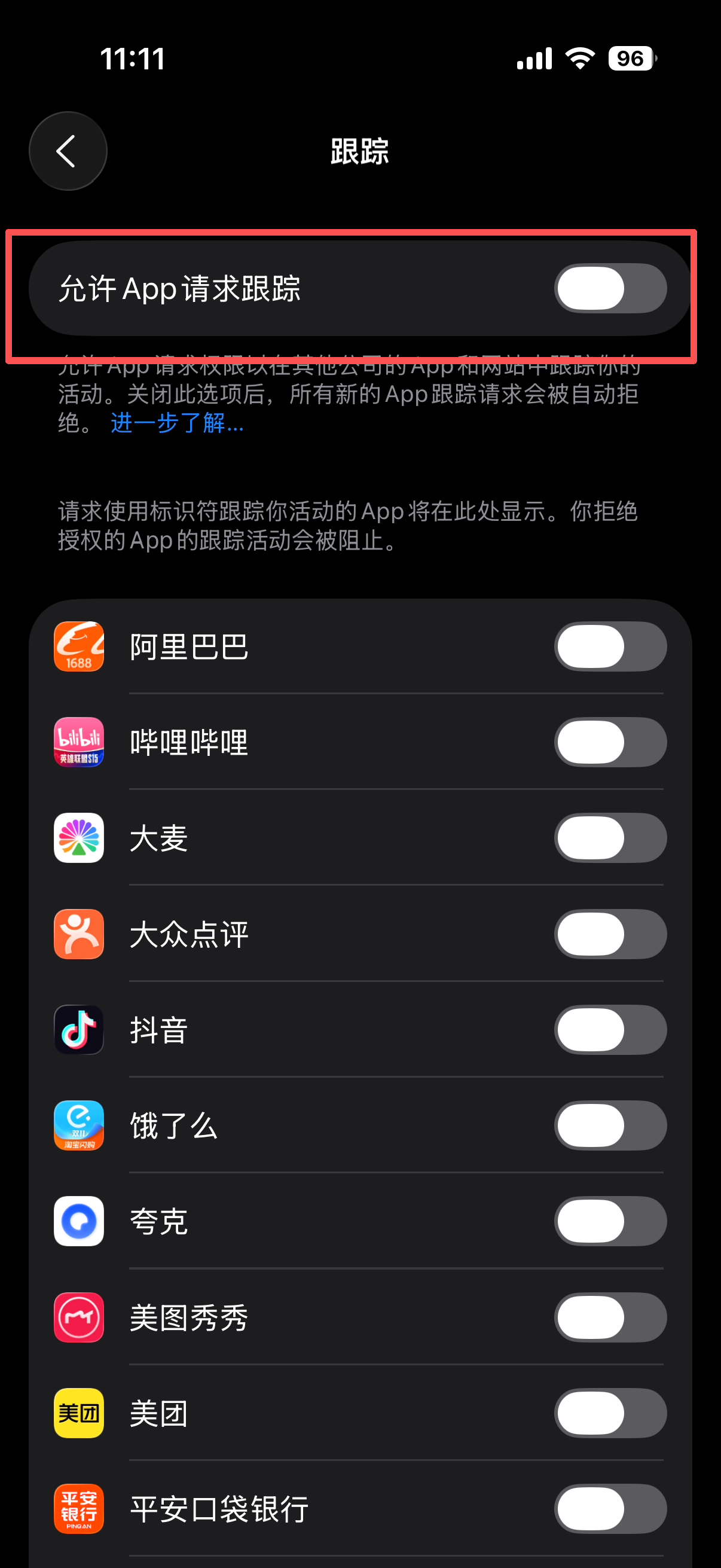The width and height of the screenshot is (721, 1568).
Task: Switch tracking for 哔哩哔哩
Action: click(610, 742)
